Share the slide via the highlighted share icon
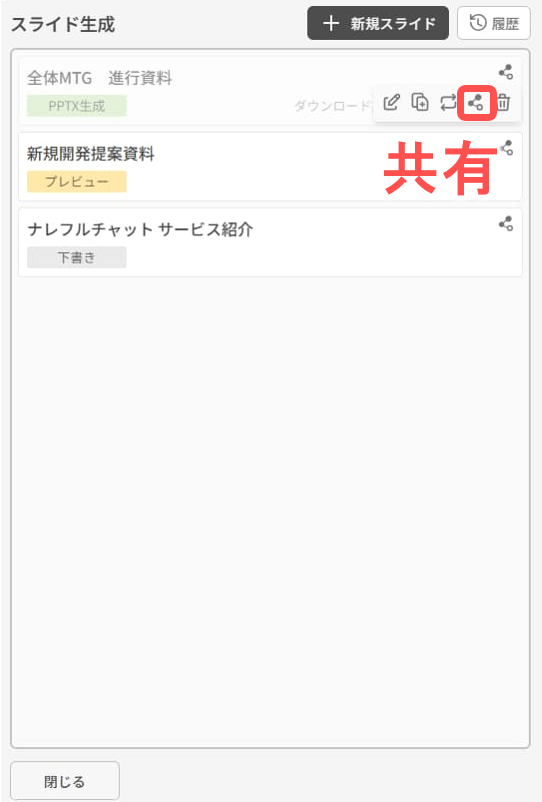 point(476,103)
